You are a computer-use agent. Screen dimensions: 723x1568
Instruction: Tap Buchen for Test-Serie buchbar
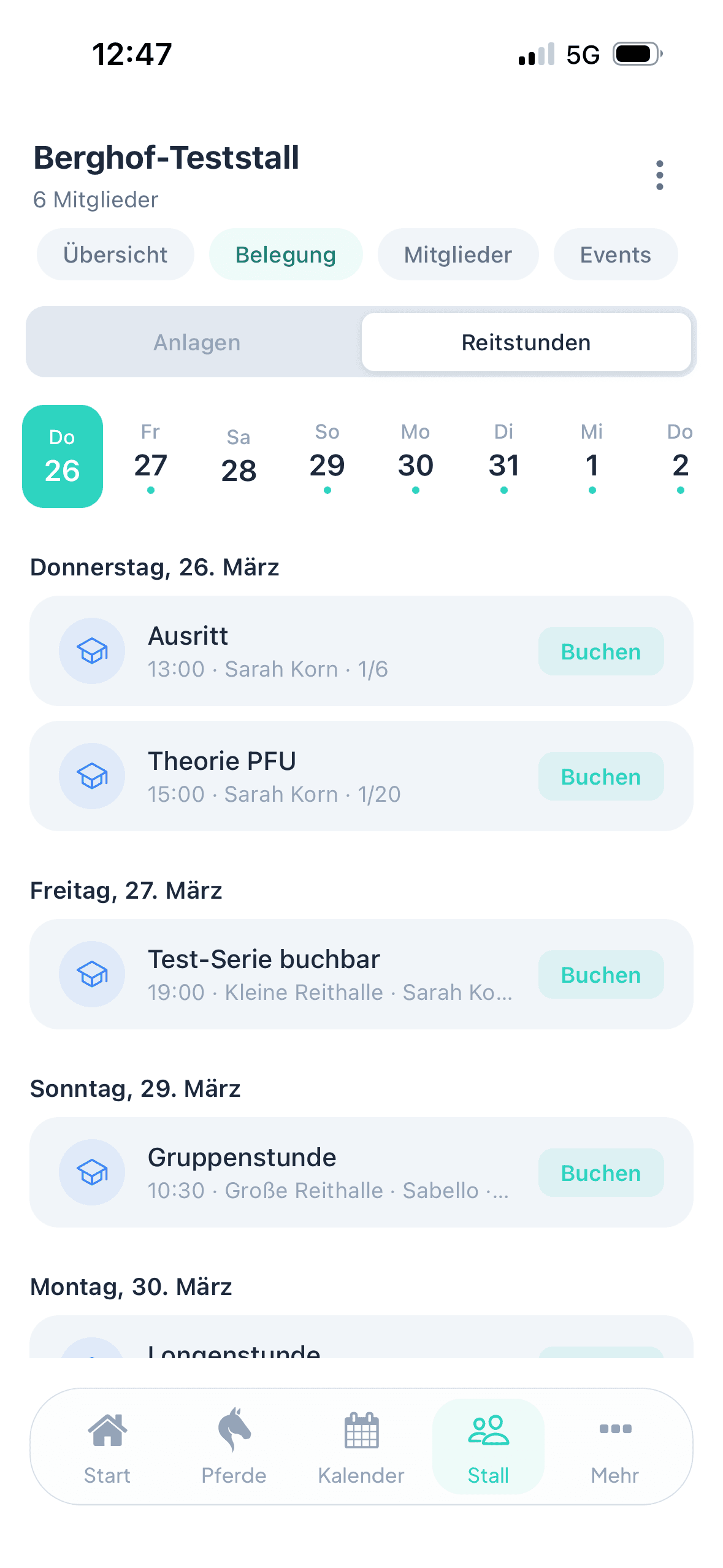(600, 974)
